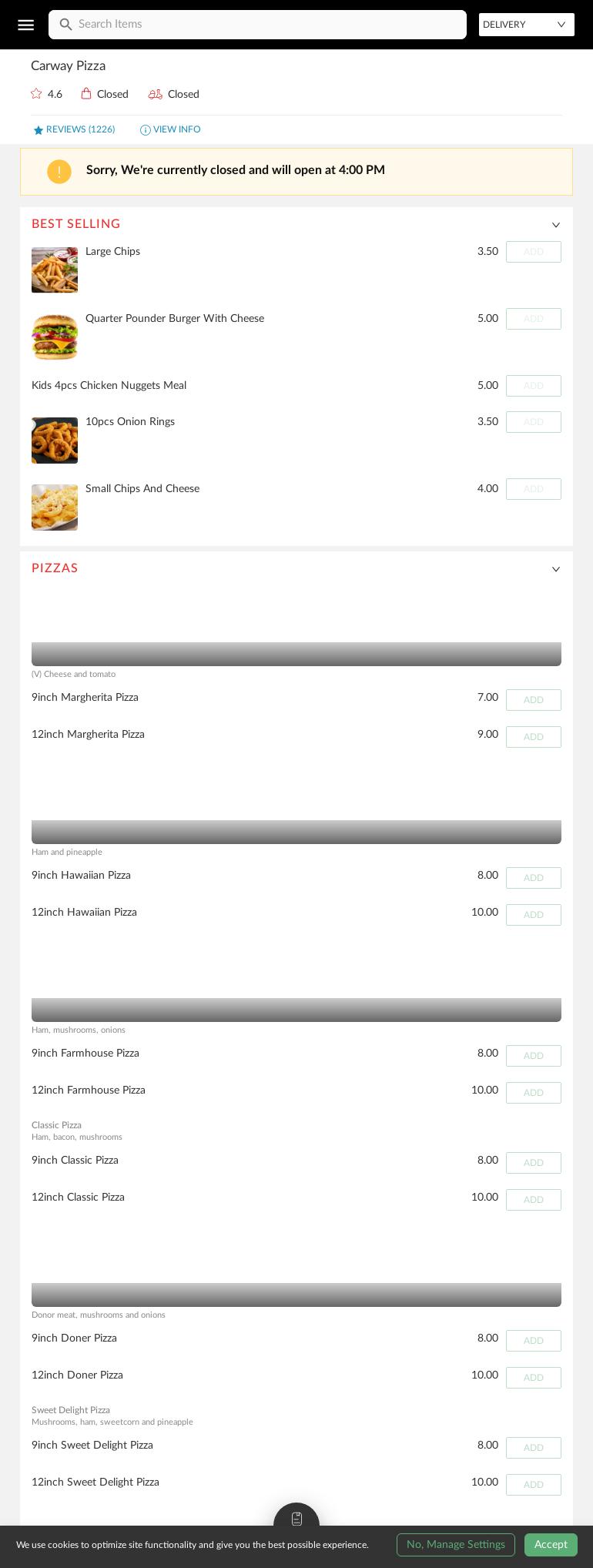Add the 9inch Margherita Pizza
This screenshot has height=1568, width=593.
[533, 699]
